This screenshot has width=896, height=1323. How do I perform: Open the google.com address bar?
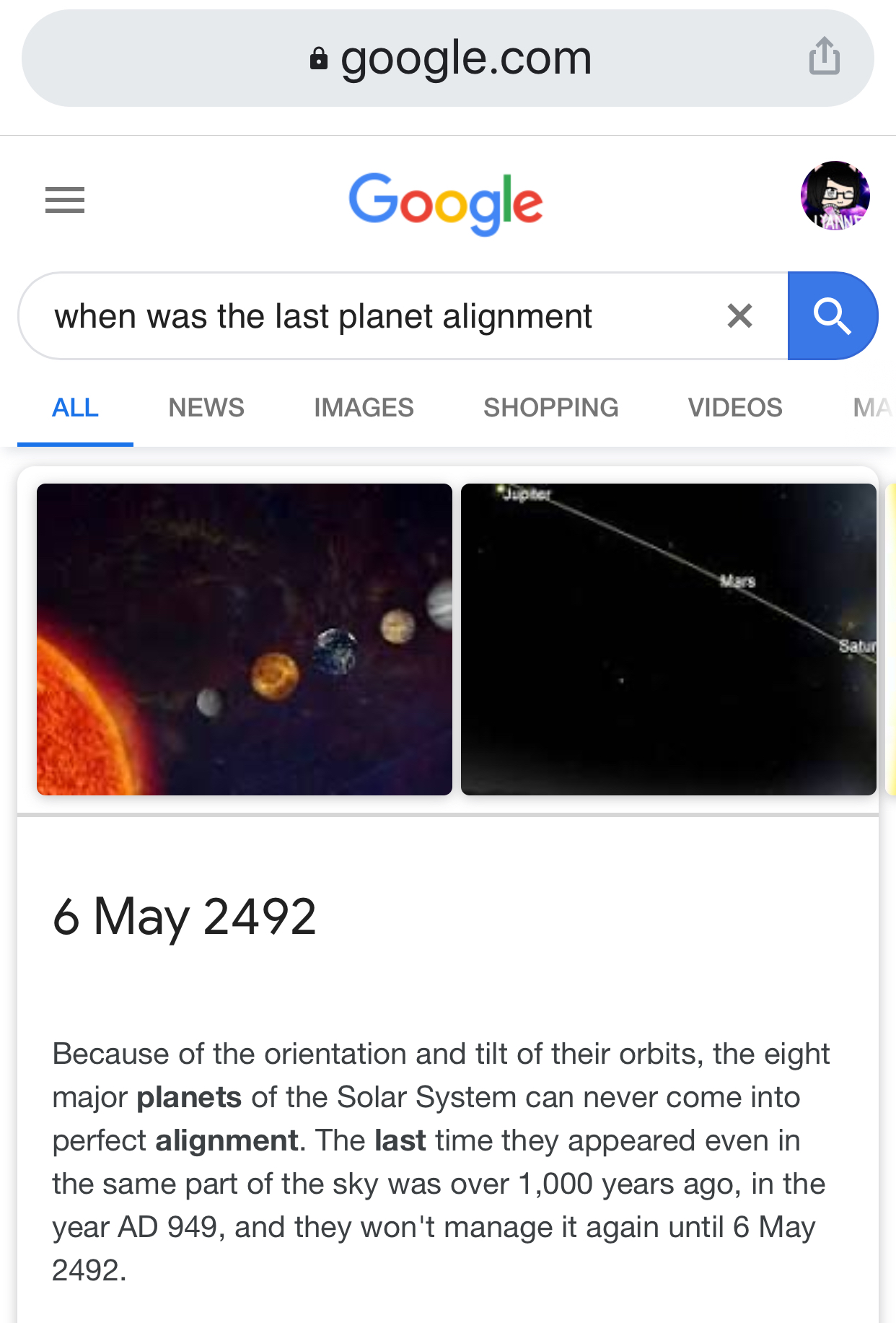[450, 58]
